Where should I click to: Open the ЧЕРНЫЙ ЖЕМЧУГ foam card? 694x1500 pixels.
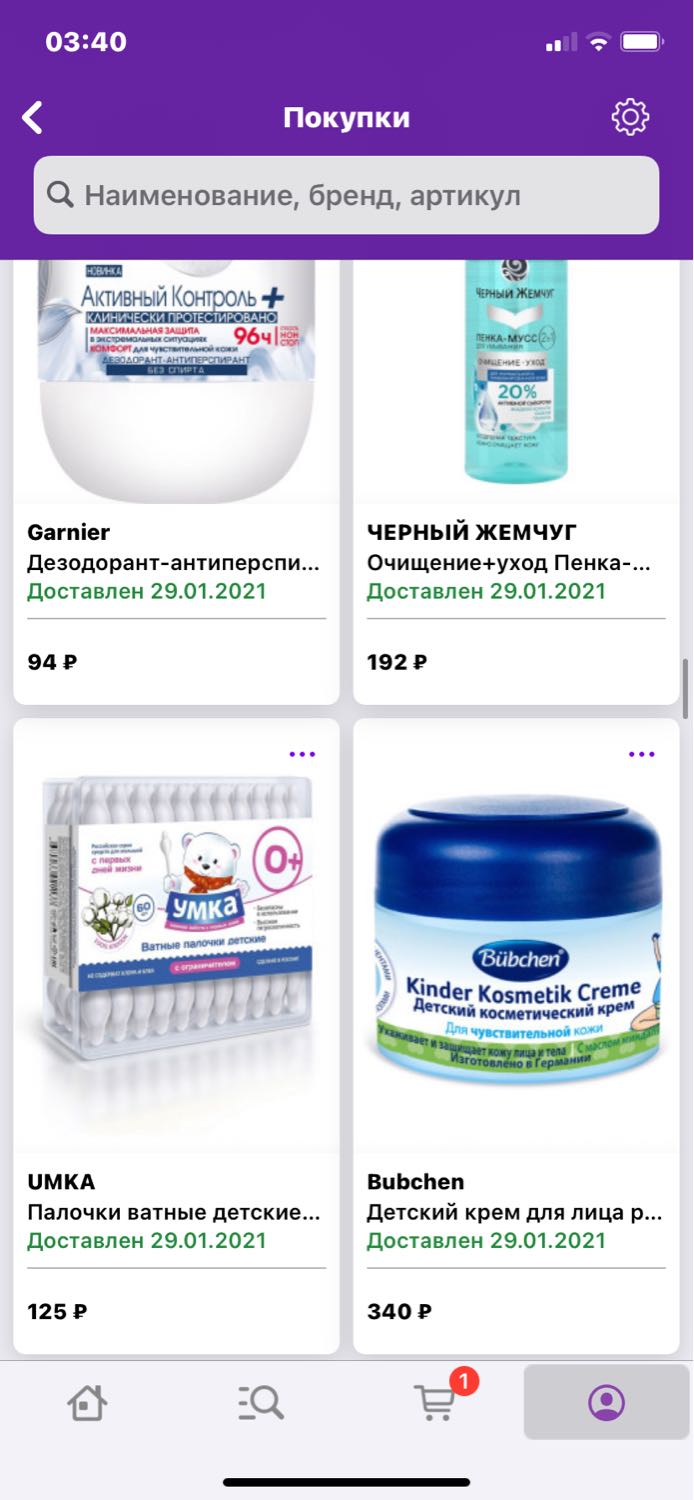click(516, 482)
